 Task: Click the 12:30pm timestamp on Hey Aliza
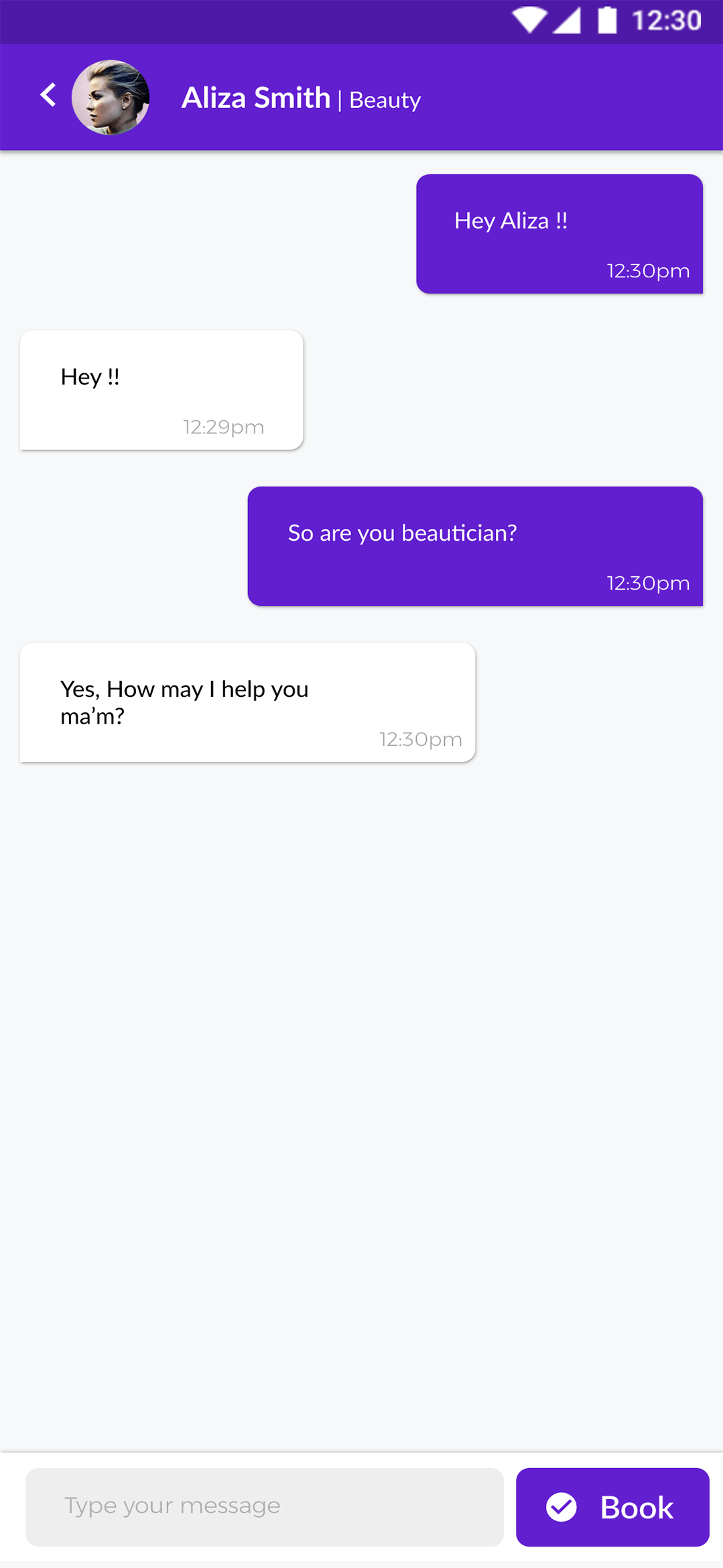click(647, 271)
